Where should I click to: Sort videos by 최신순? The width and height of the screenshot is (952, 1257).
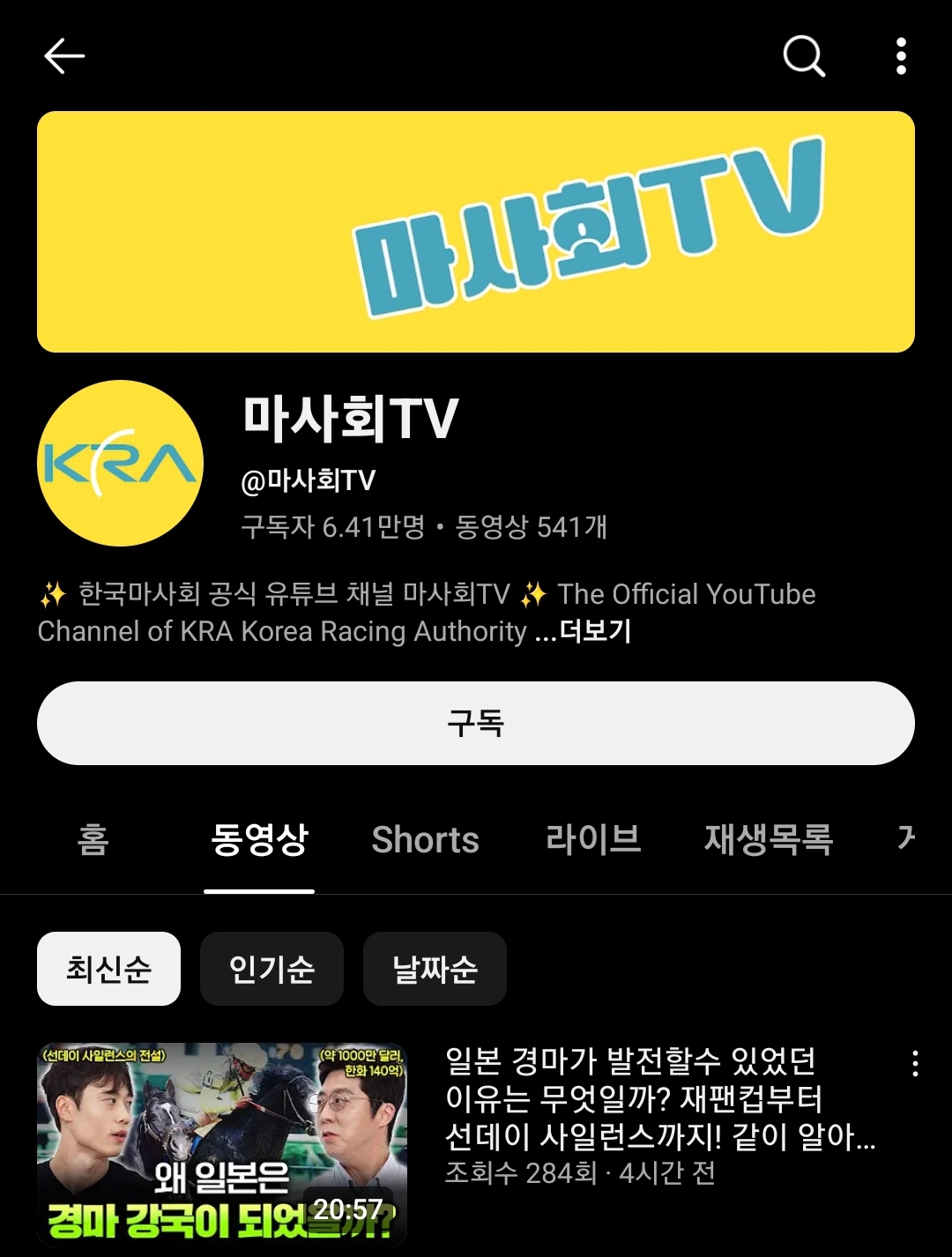108,969
